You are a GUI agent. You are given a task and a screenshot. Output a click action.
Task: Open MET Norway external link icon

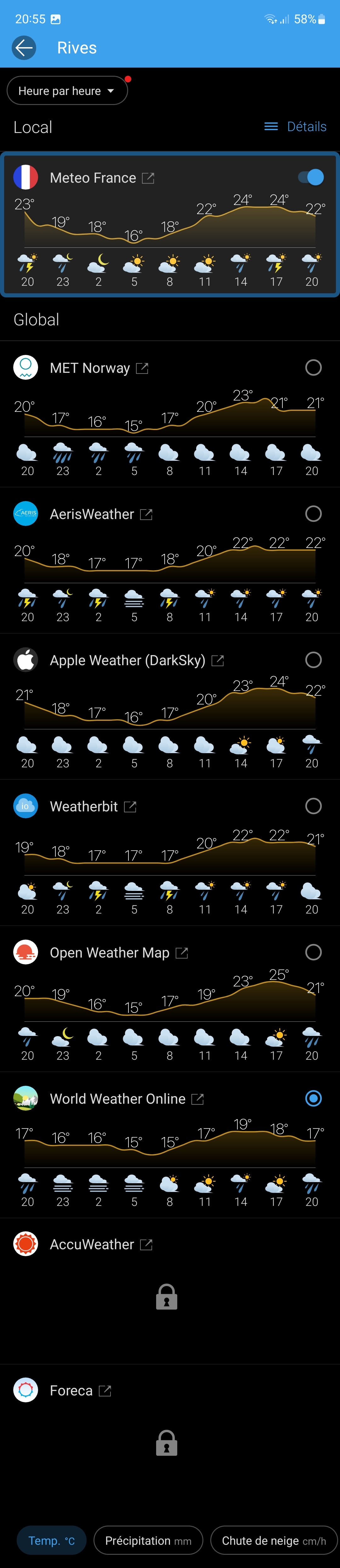[x=142, y=368]
